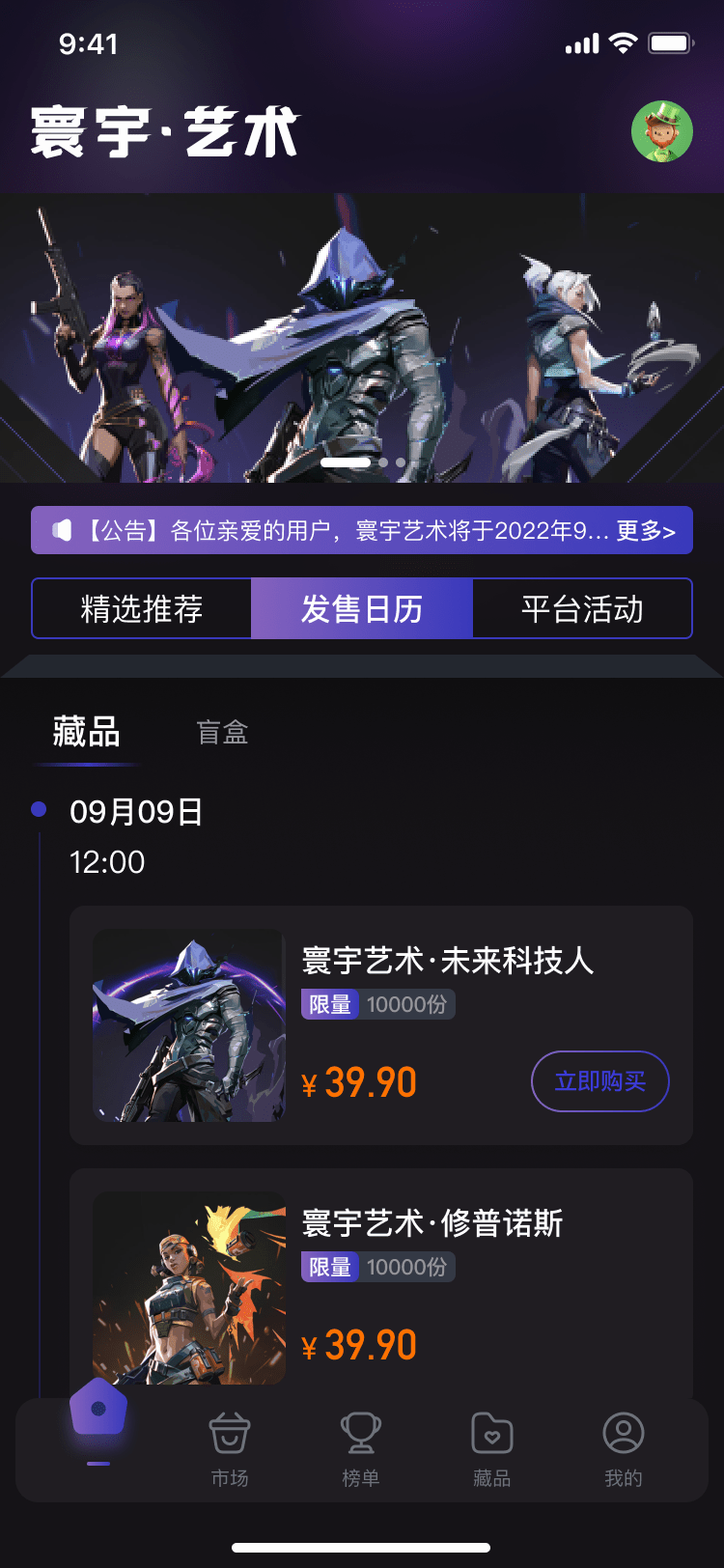Image resolution: width=724 pixels, height=1568 pixels.
Task: Open the 榜单 tab
Action: coord(361,1448)
